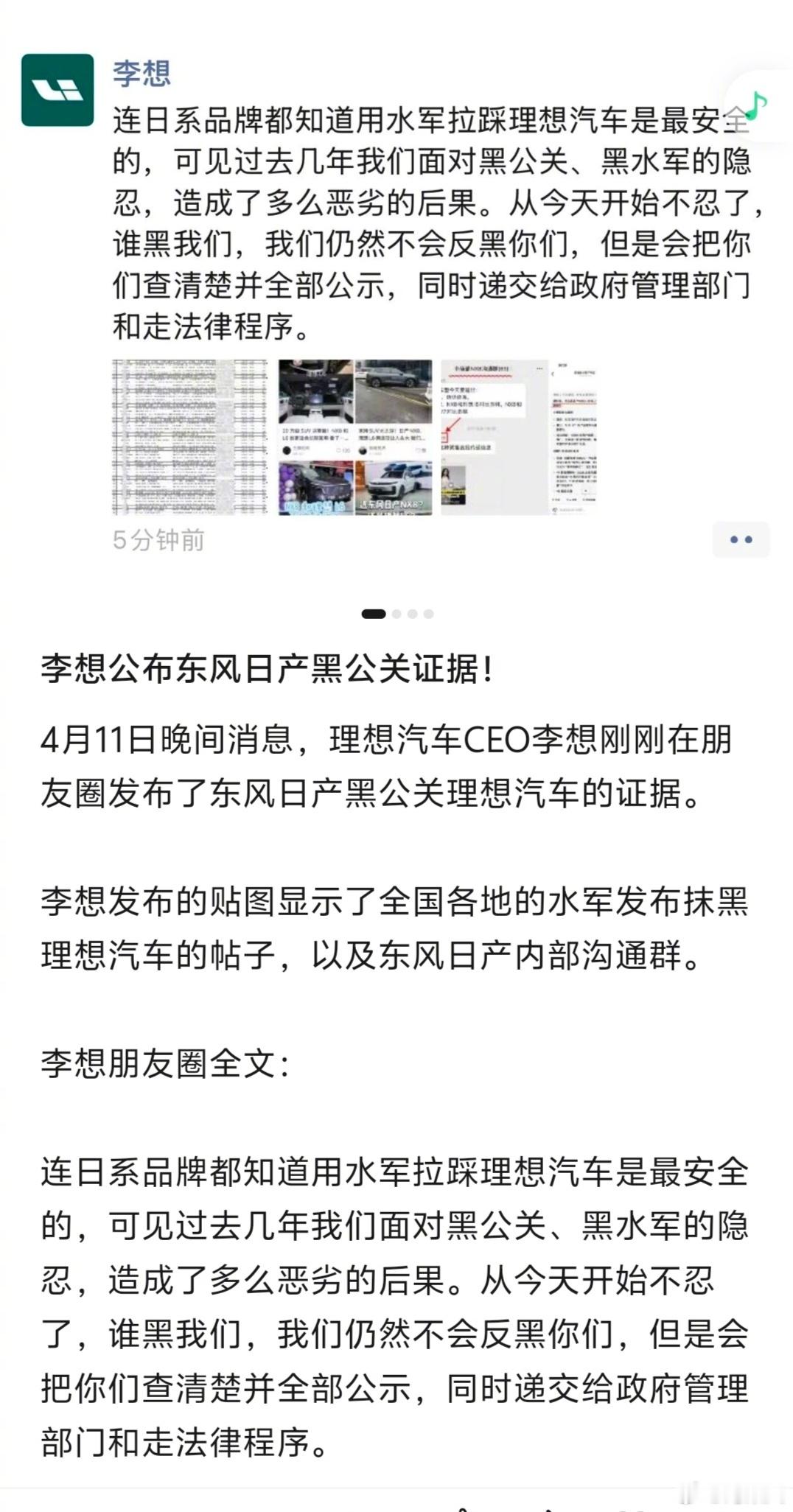Open the third carousel page indicator
Viewport: 793px width, 1512px height.
[x=411, y=612]
